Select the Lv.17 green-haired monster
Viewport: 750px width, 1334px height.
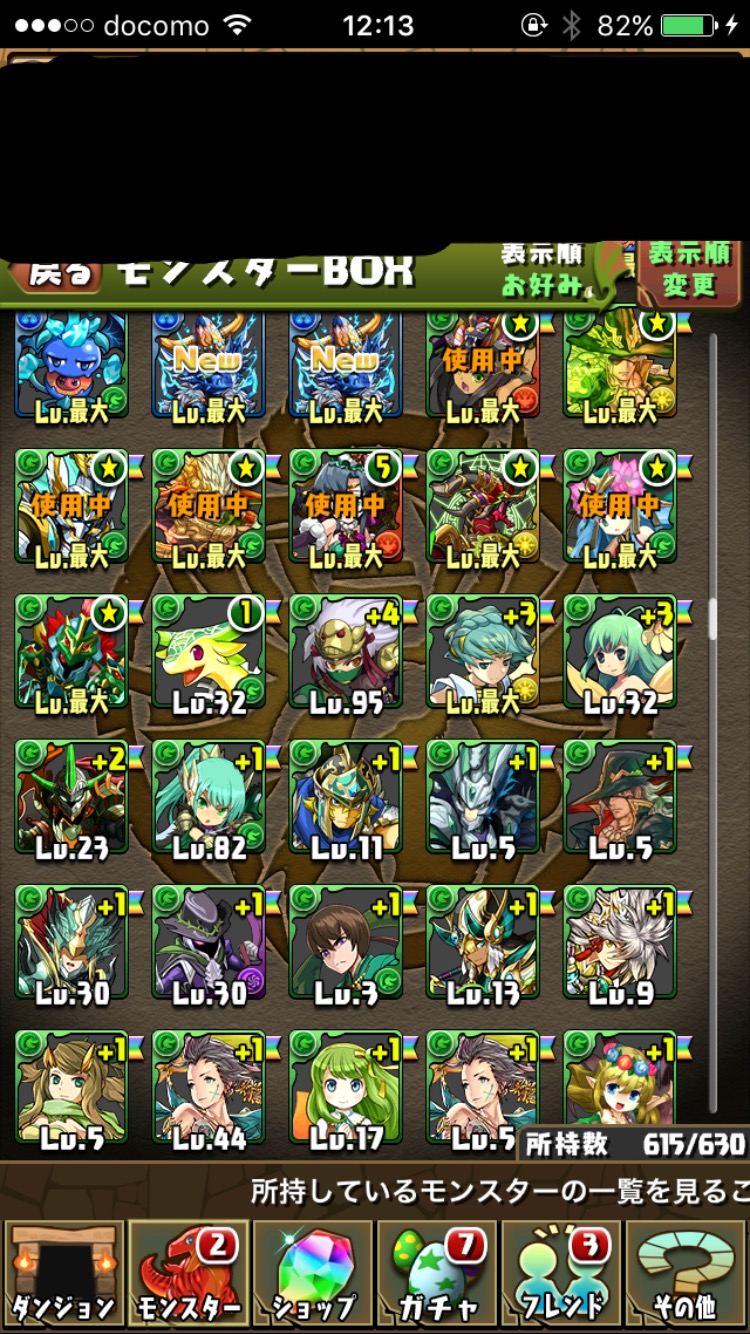coord(346,1090)
